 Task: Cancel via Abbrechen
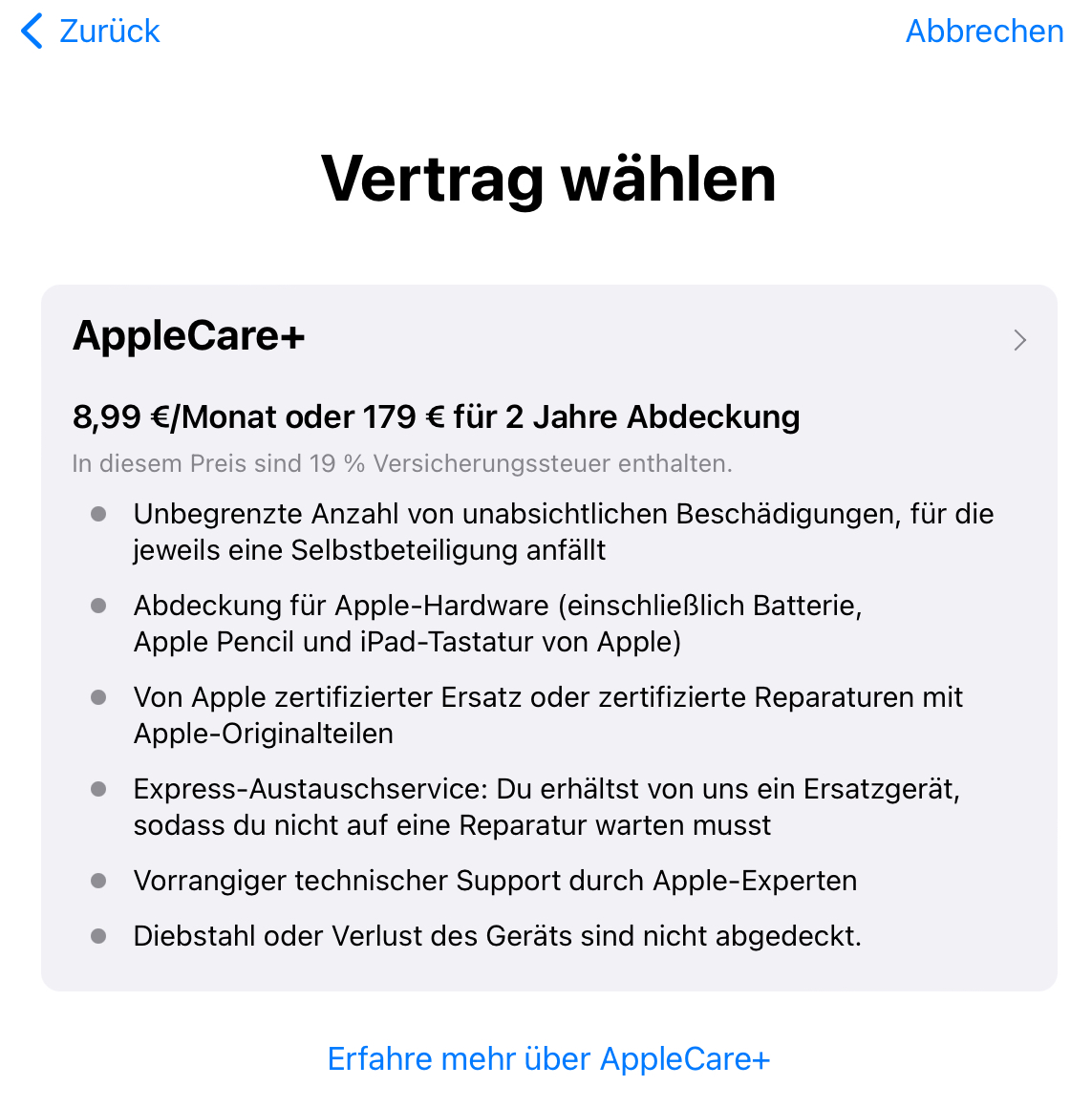(983, 32)
